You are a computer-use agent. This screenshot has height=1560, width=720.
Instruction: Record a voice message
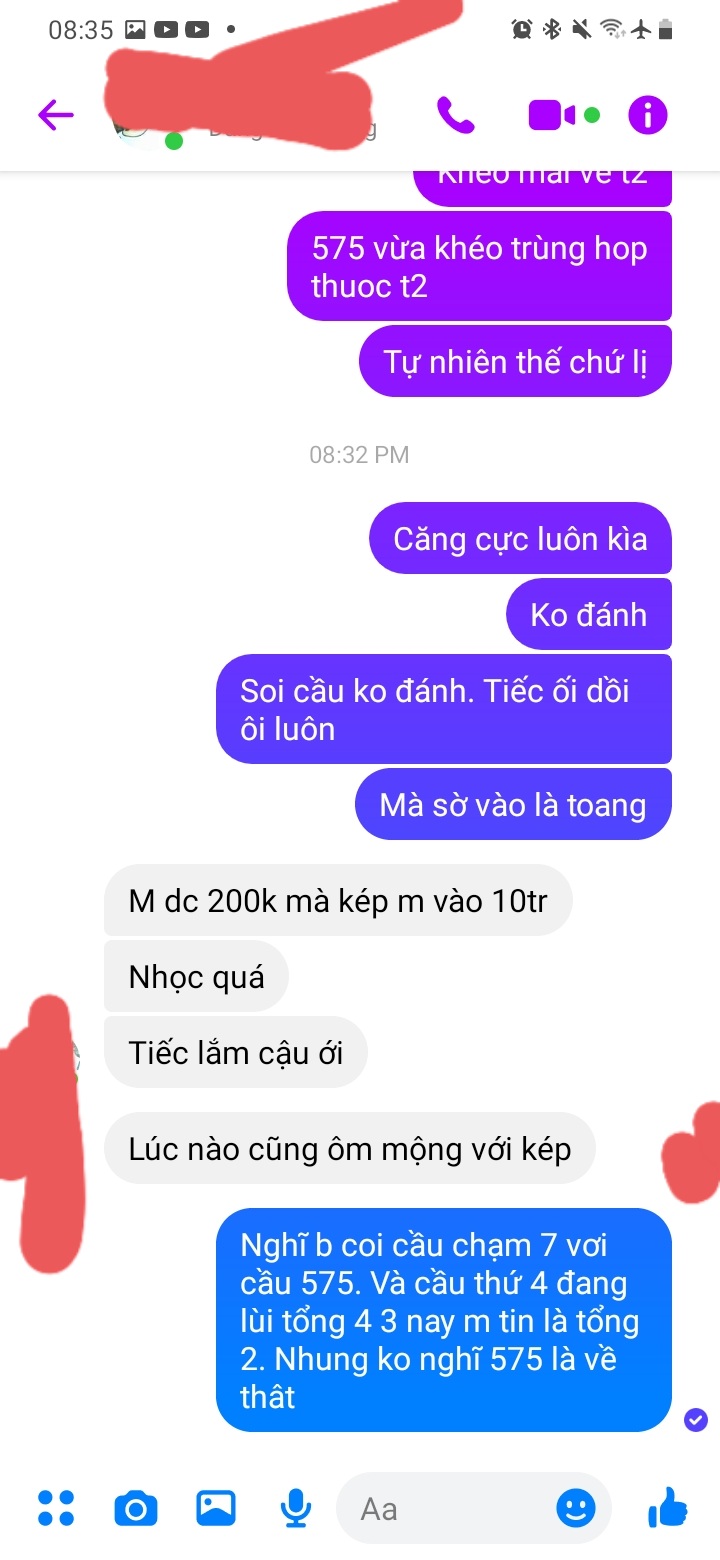click(x=295, y=1508)
